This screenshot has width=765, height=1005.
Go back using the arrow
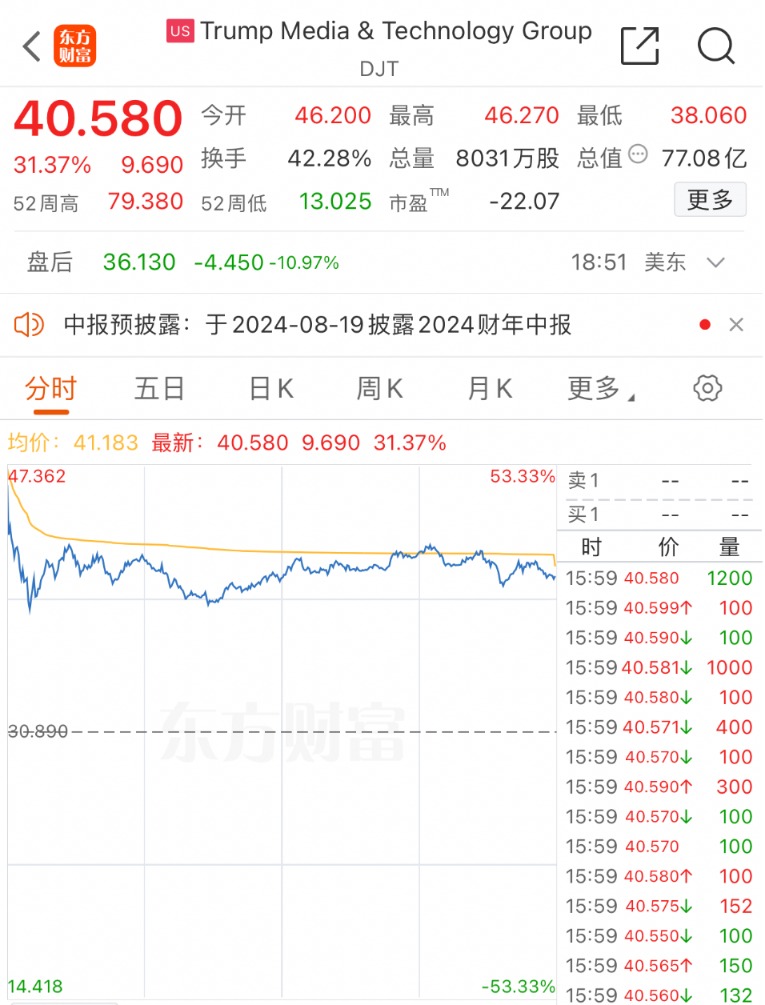point(32,45)
